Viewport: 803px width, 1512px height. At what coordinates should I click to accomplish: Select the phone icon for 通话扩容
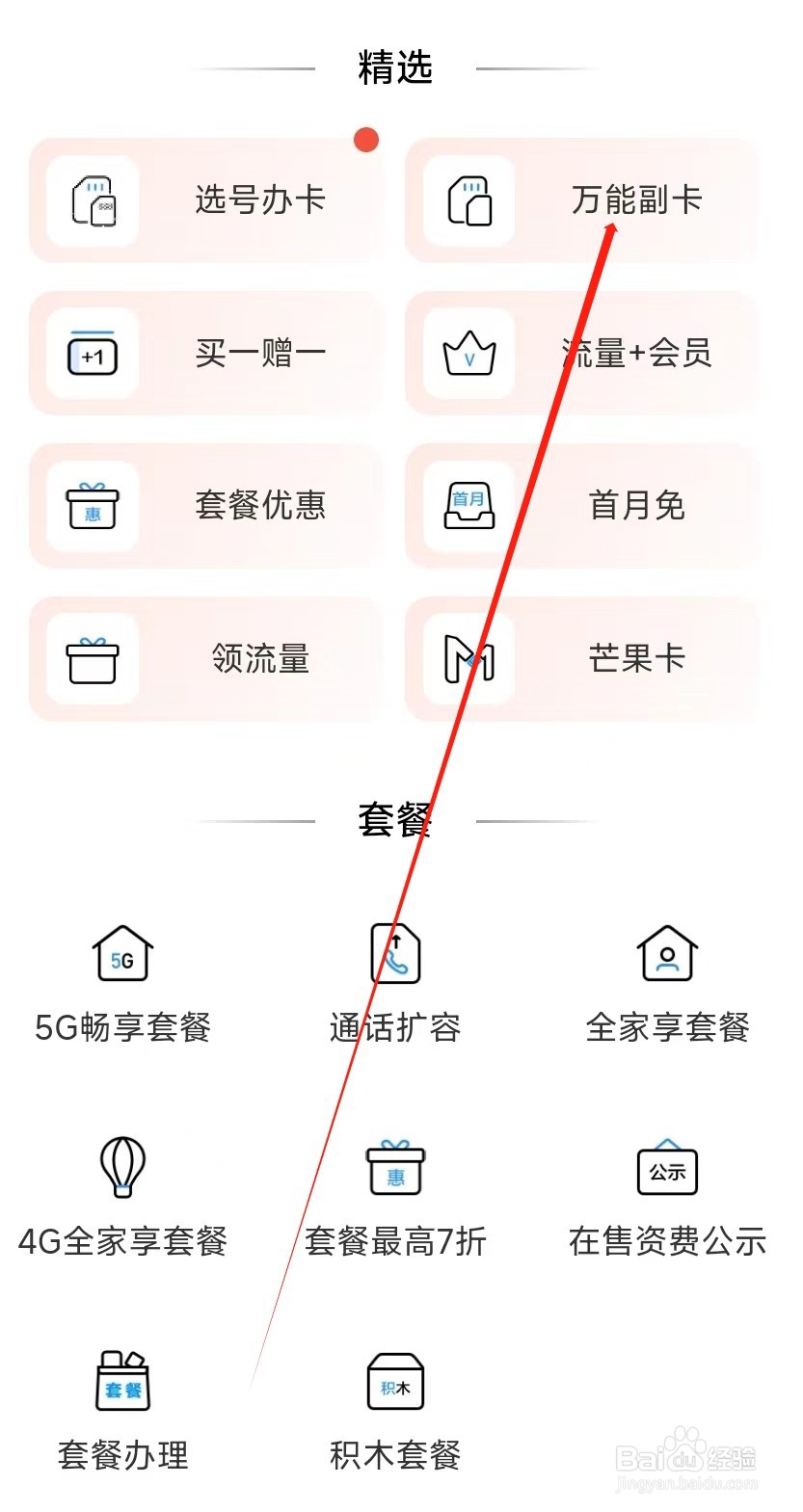click(395, 954)
